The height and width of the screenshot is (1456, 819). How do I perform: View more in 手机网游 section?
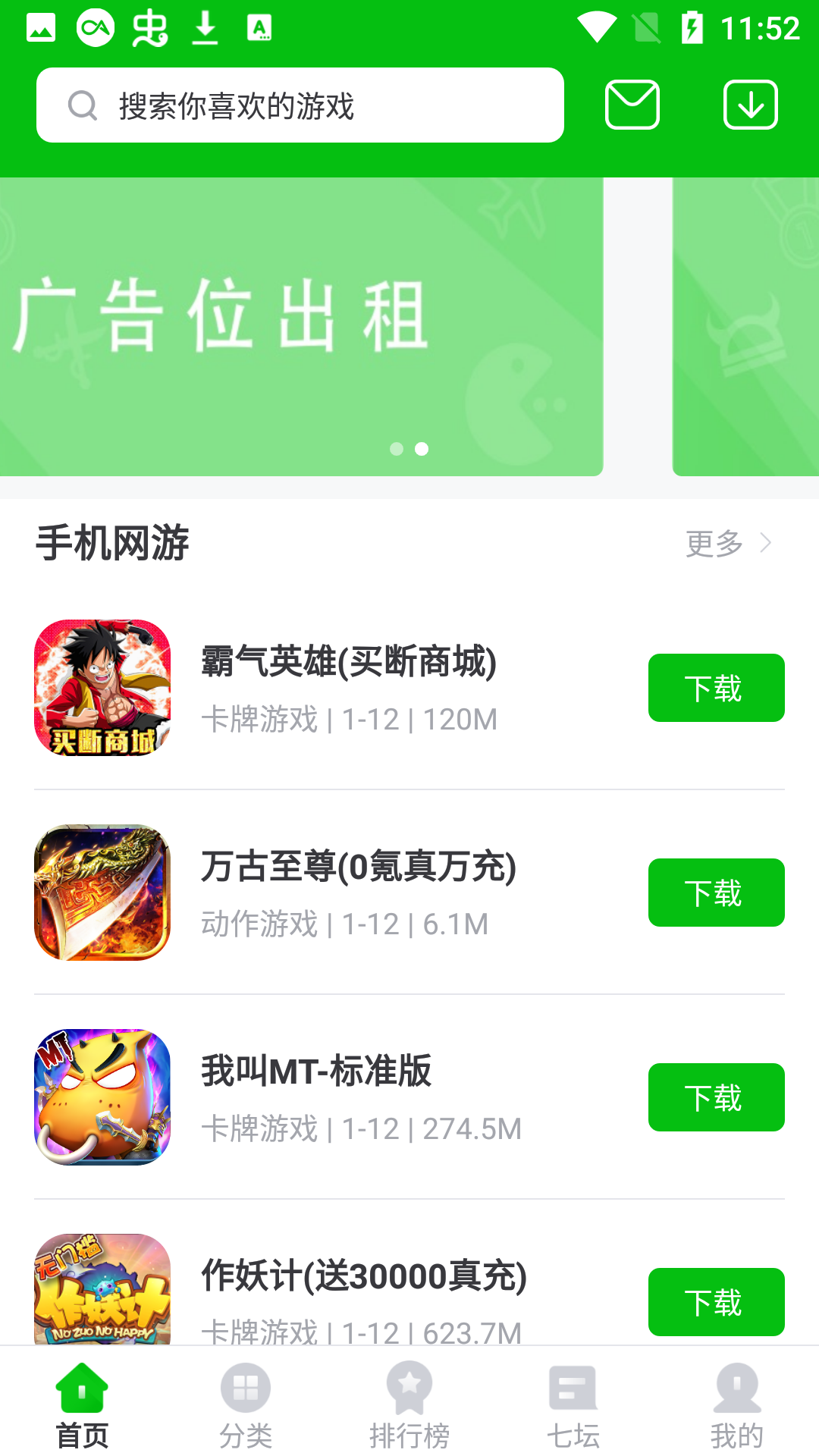(727, 543)
